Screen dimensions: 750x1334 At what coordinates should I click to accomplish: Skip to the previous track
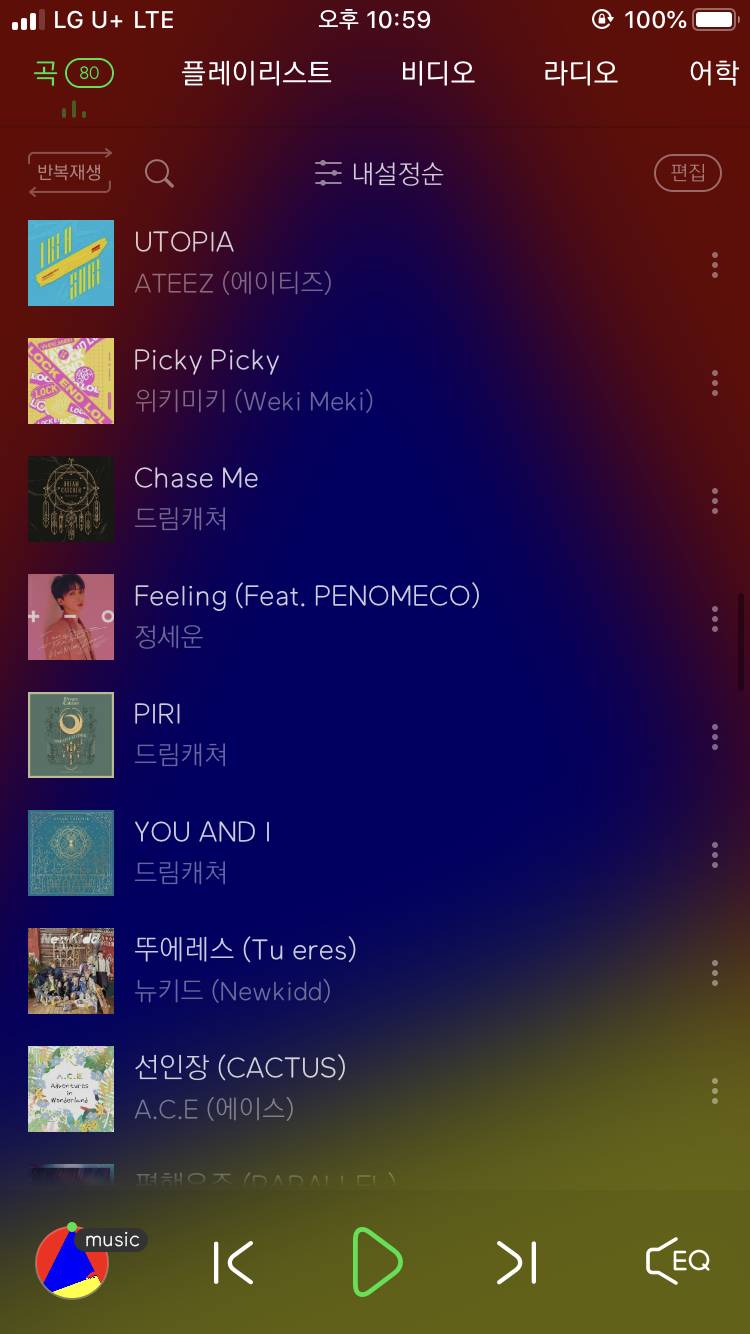234,1262
